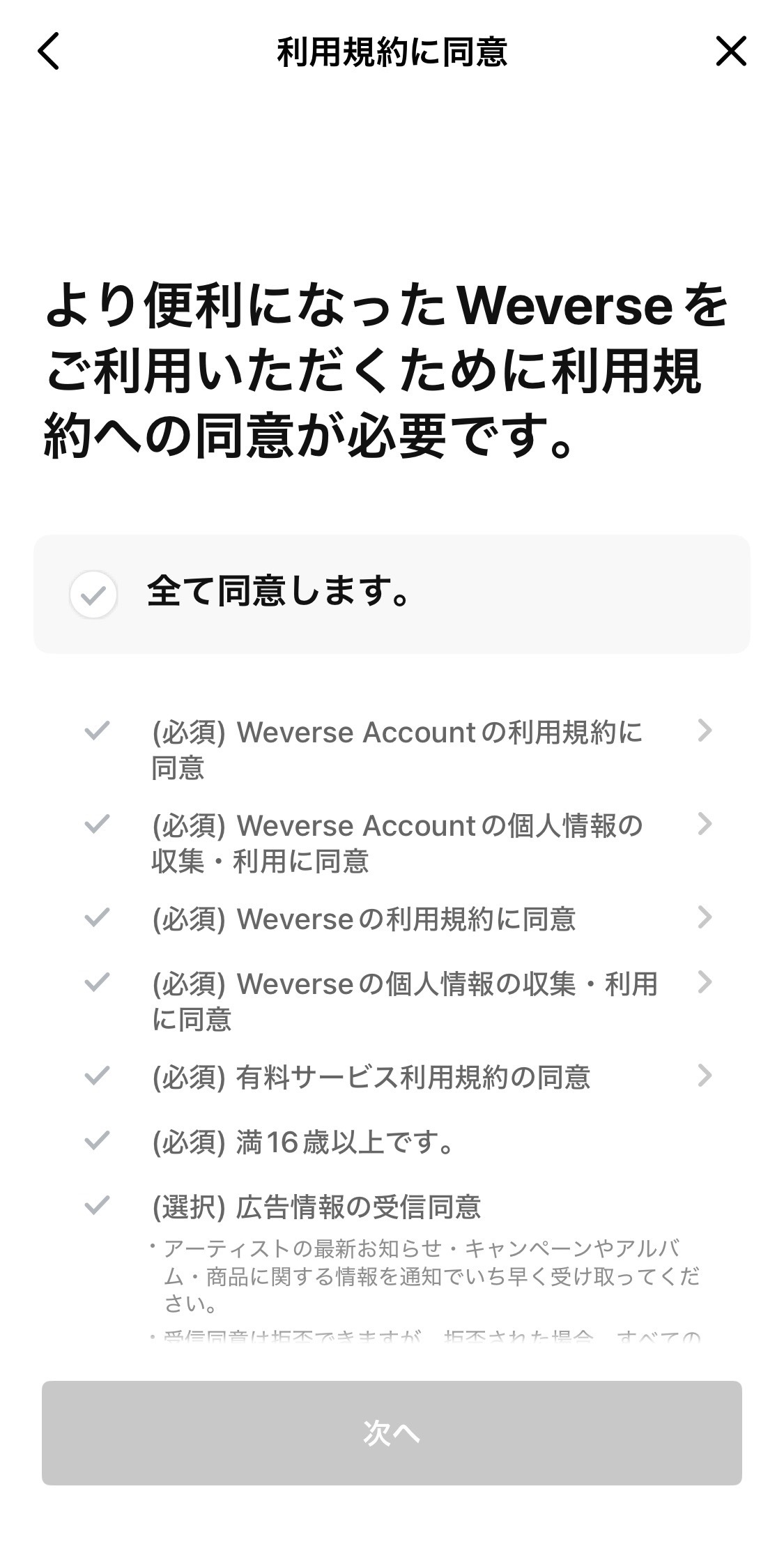The height and width of the screenshot is (1560, 784).
Task: Open Weverse Account個人情報 details chevron
Action: pos(705,824)
